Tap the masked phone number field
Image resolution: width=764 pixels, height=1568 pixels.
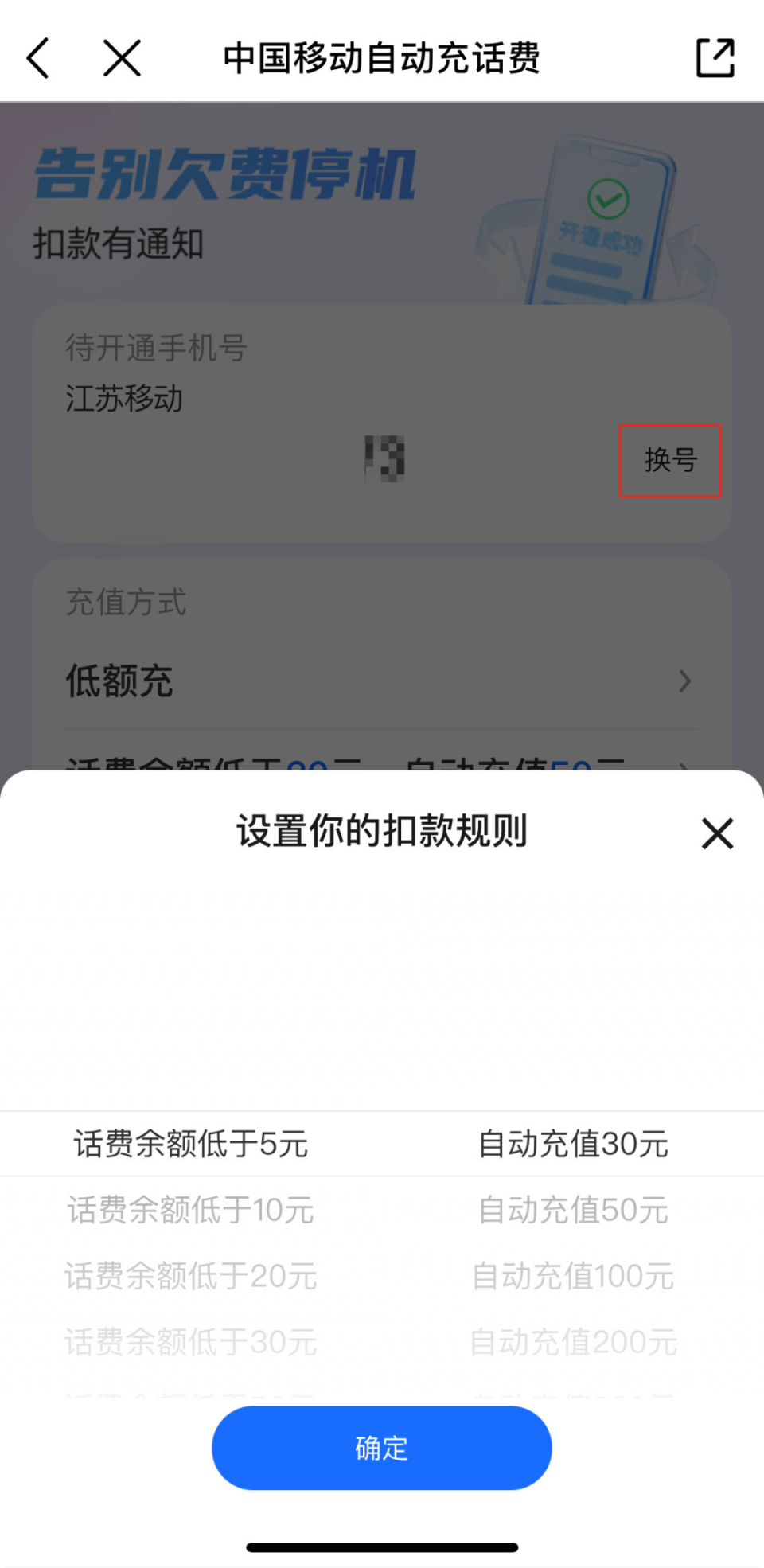pyautogui.click(x=383, y=460)
